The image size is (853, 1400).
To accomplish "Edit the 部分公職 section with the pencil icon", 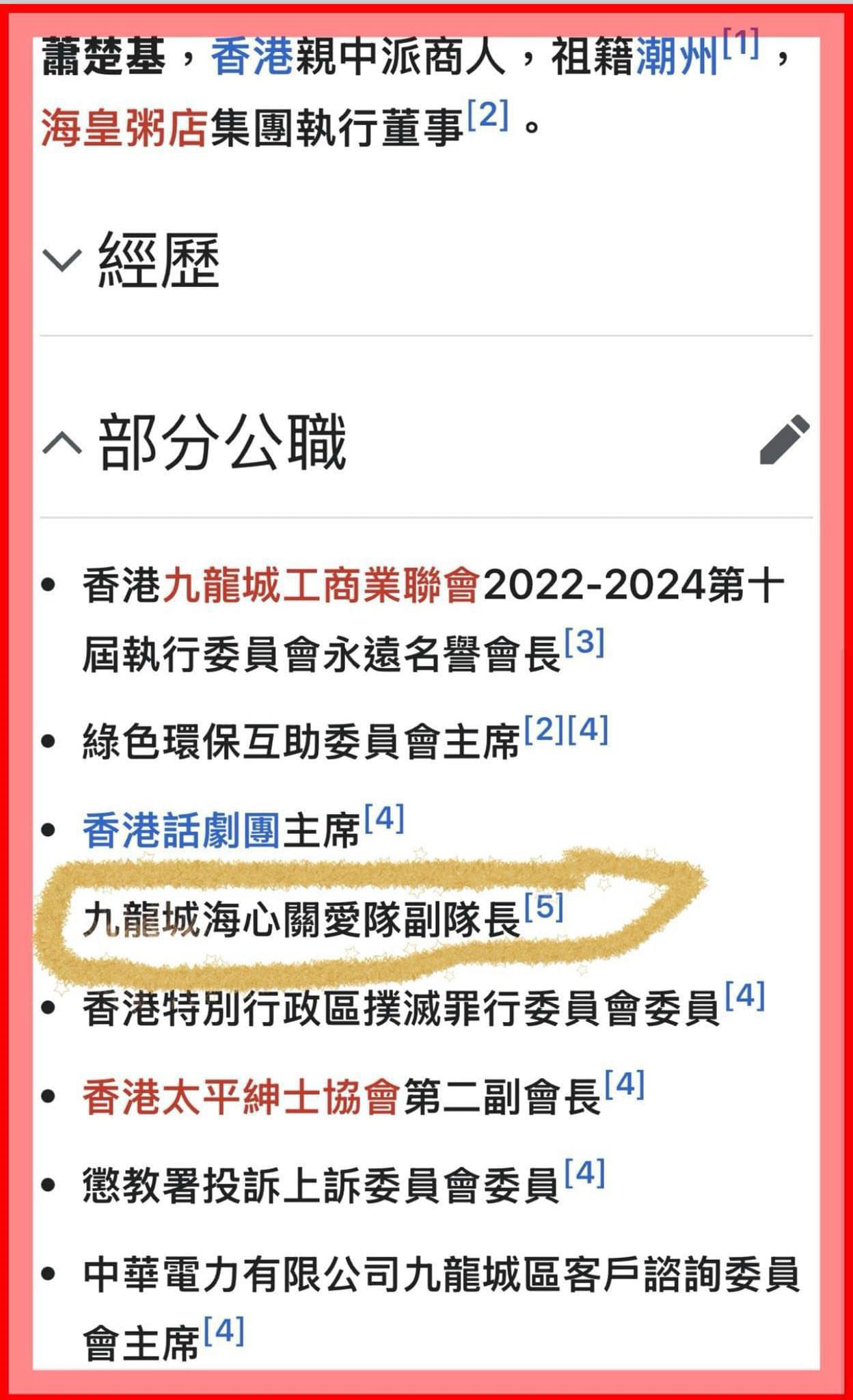I will click(785, 440).
